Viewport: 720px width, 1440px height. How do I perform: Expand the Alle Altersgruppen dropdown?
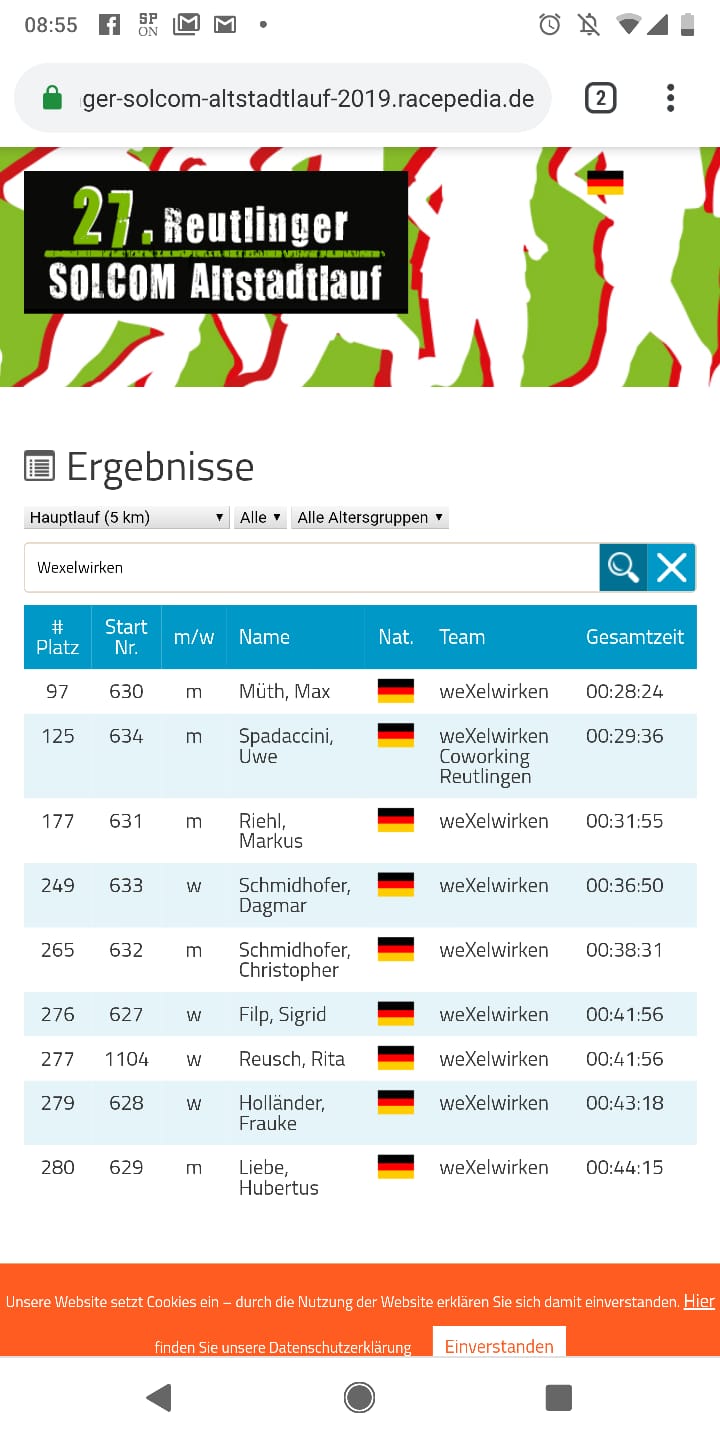tap(370, 517)
